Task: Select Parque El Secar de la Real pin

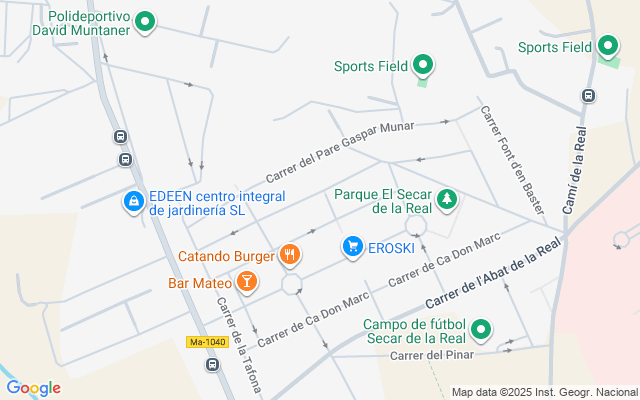Action: click(x=447, y=199)
